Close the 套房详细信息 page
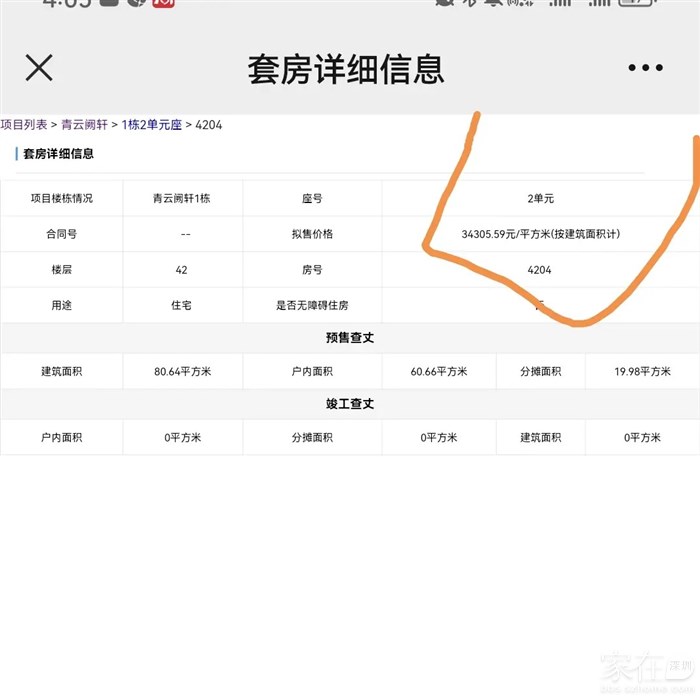 [x=39, y=68]
